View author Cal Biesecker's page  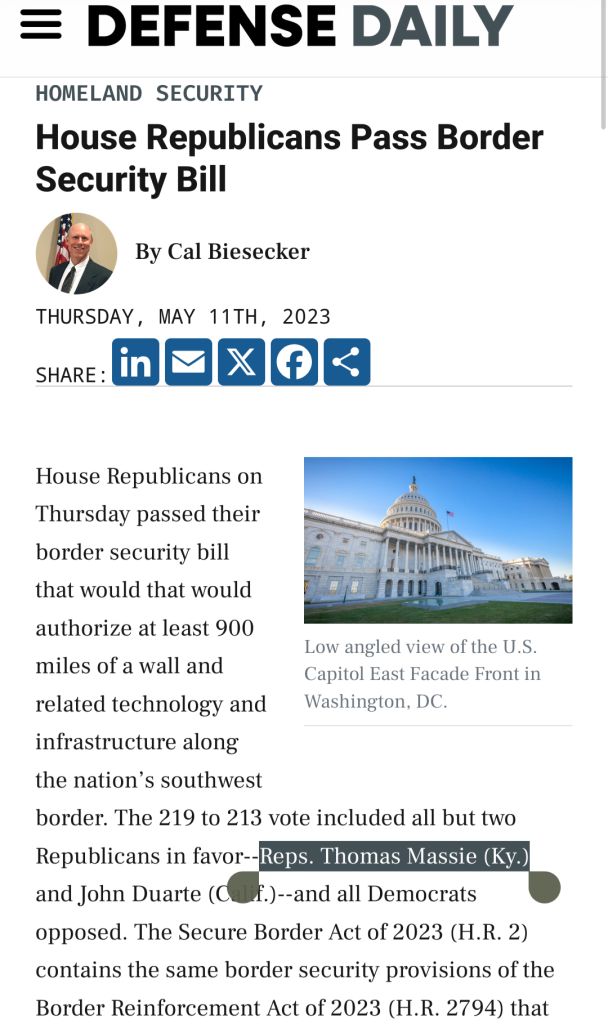pyautogui.click(x=222, y=251)
